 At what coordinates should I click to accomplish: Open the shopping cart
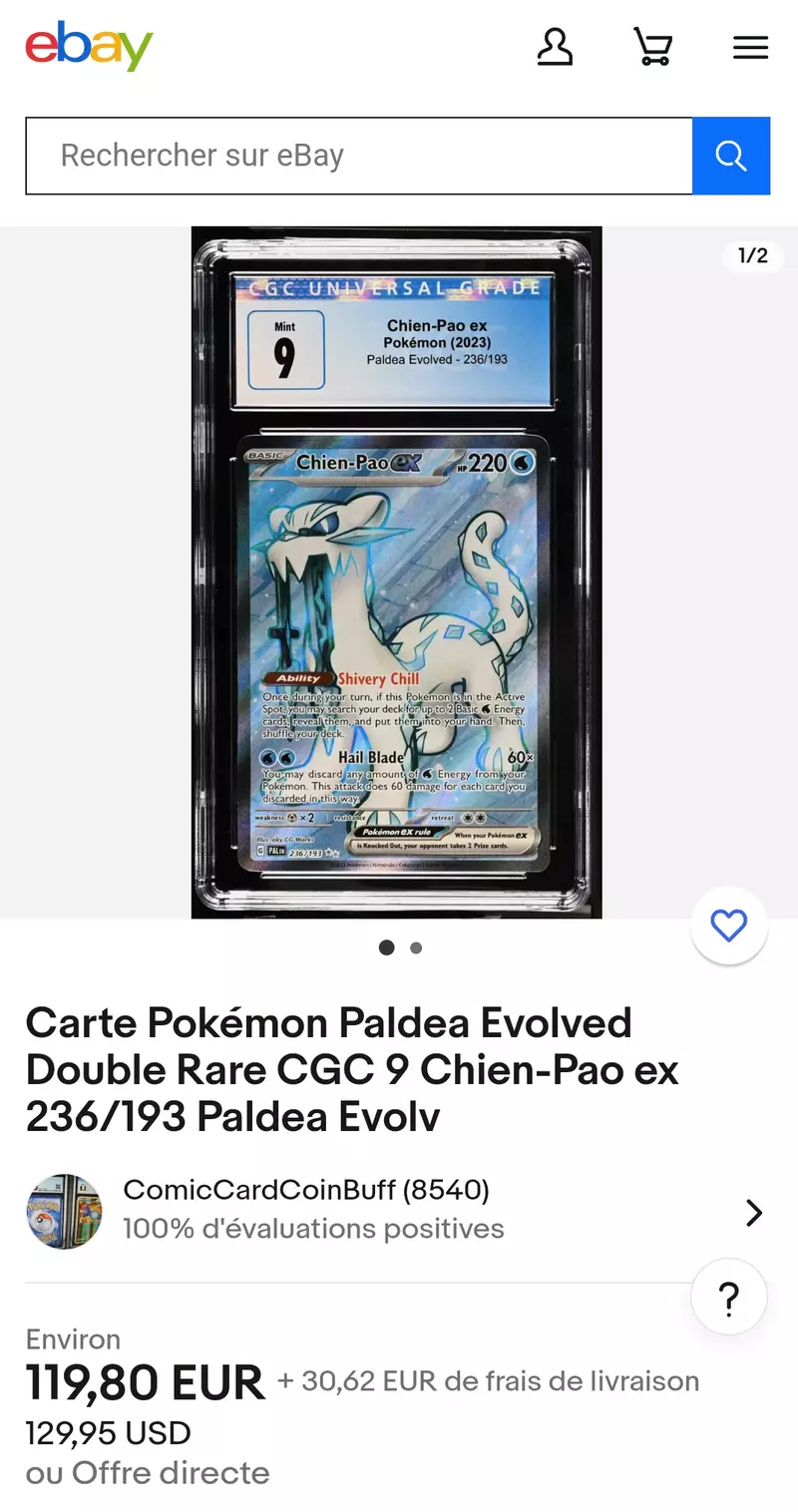coord(652,47)
